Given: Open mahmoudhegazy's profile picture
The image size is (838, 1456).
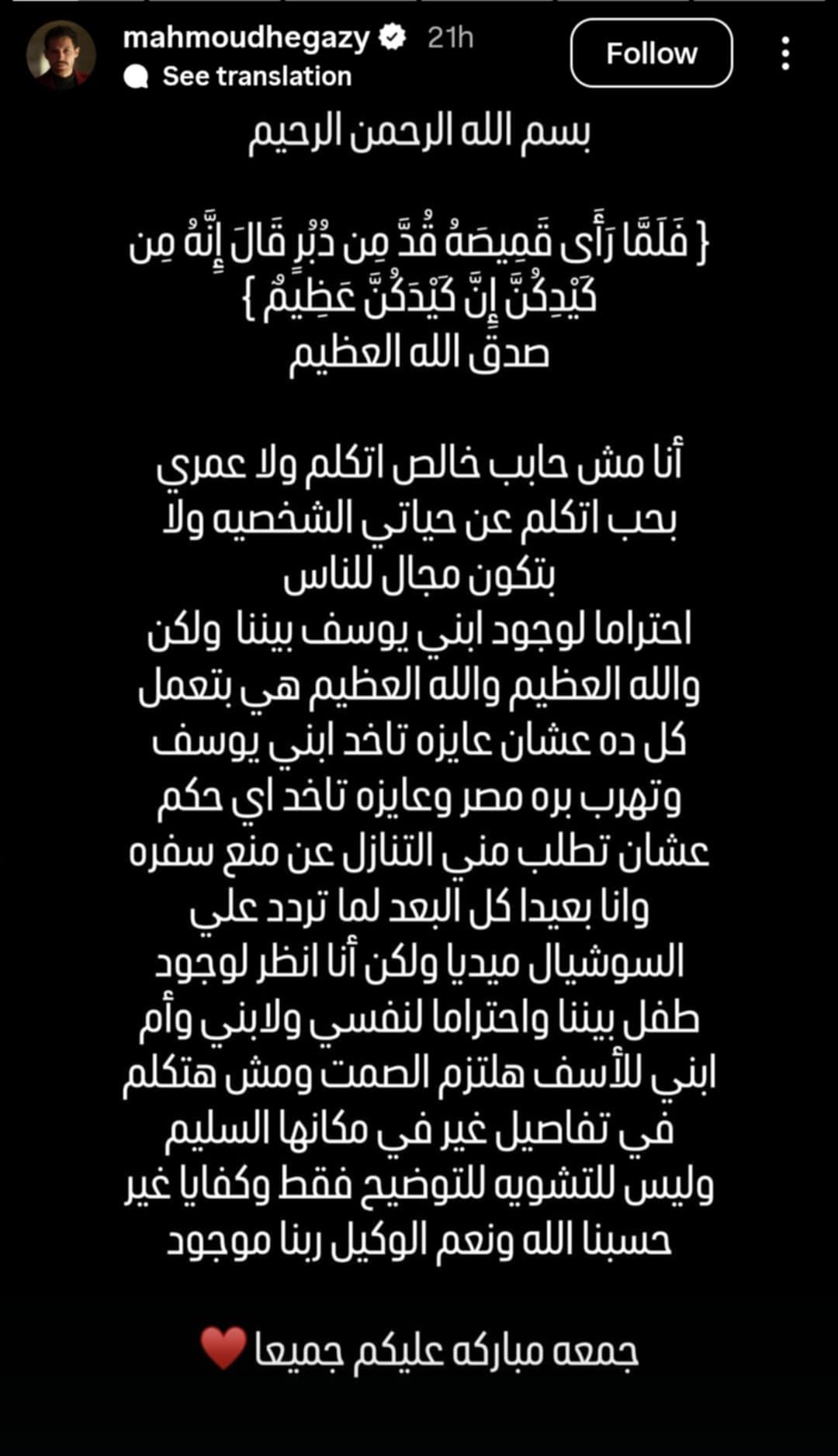Looking at the screenshot, I should (x=61, y=55).
